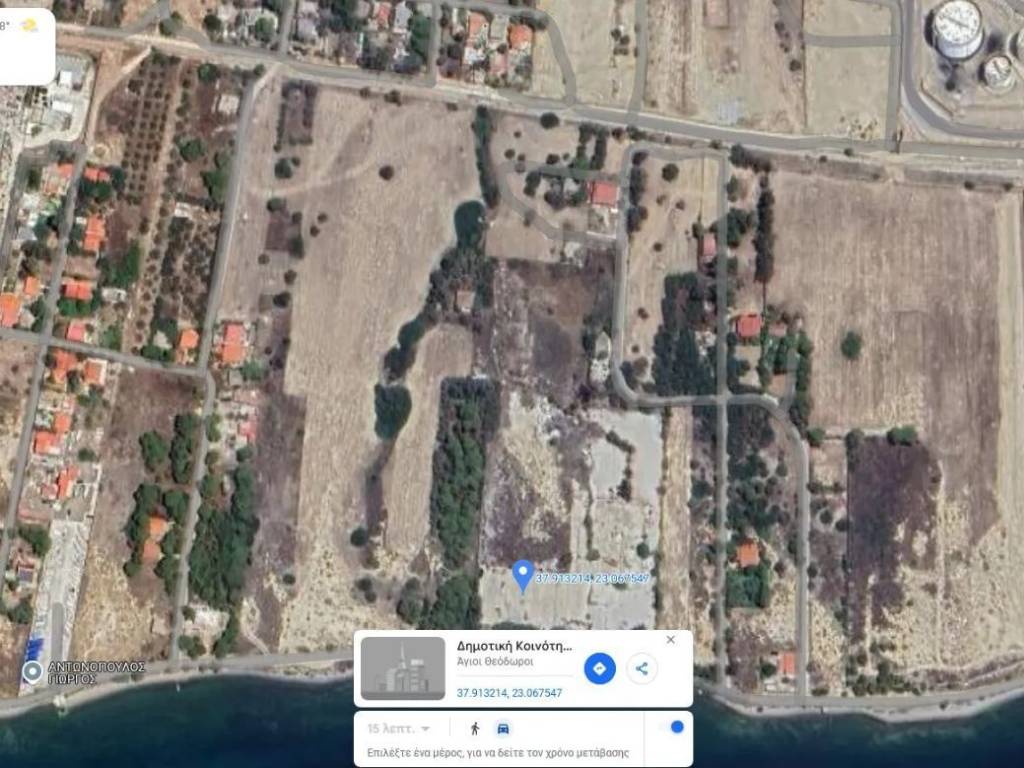The image size is (1024, 768).
Task: Select driving as travel mode
Action: pyautogui.click(x=503, y=728)
